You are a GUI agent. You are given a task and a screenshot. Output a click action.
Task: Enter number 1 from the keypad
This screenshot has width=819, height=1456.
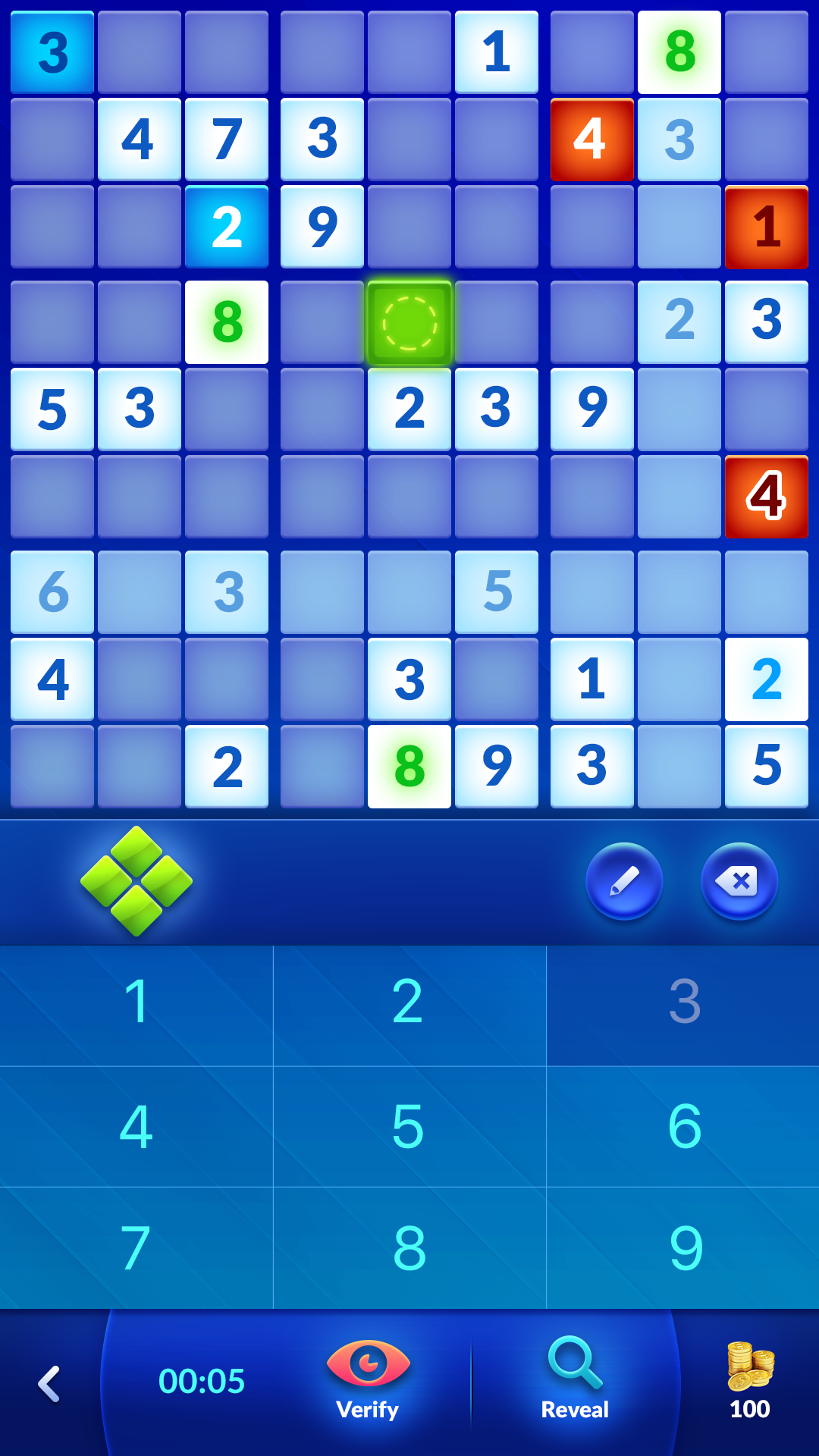[x=136, y=1005]
